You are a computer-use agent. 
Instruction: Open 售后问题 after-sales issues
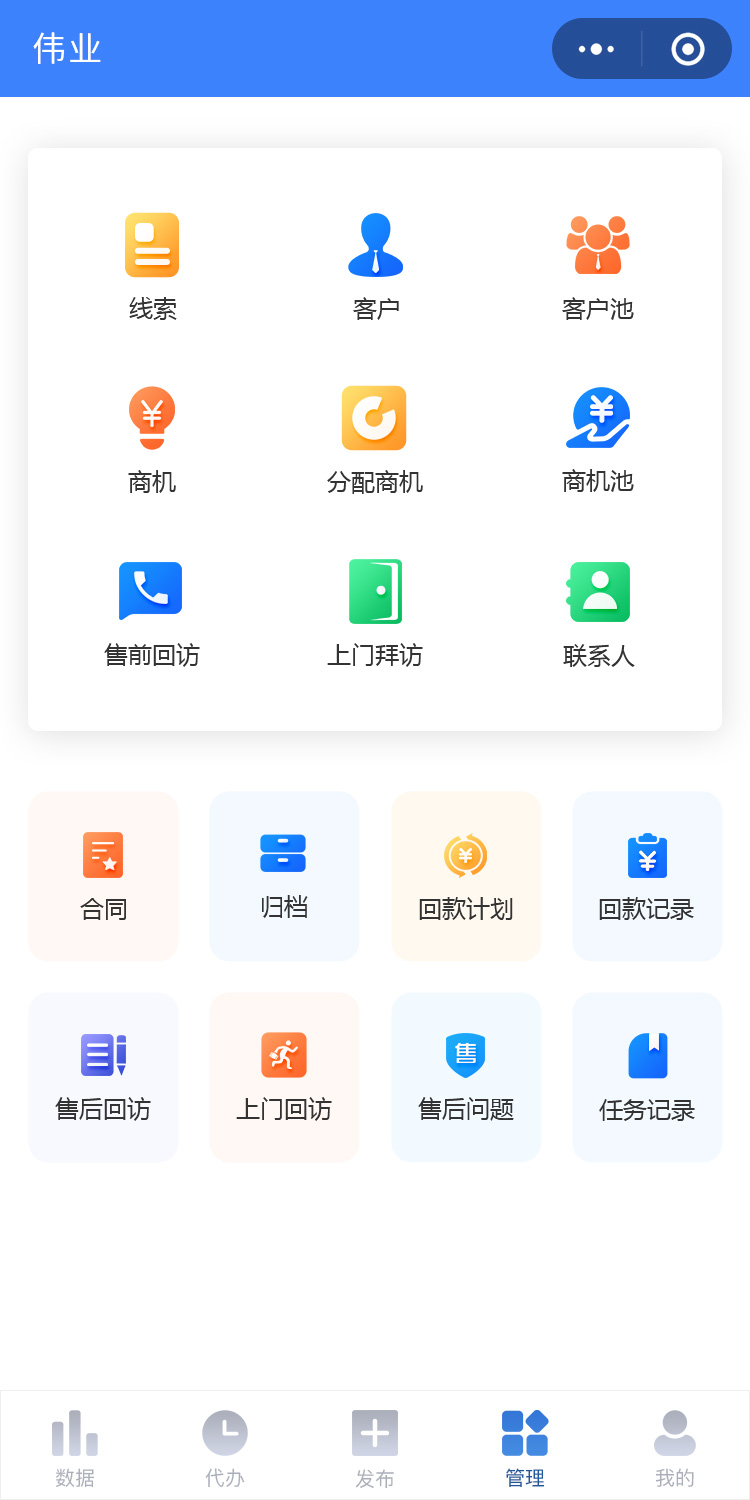click(466, 1077)
